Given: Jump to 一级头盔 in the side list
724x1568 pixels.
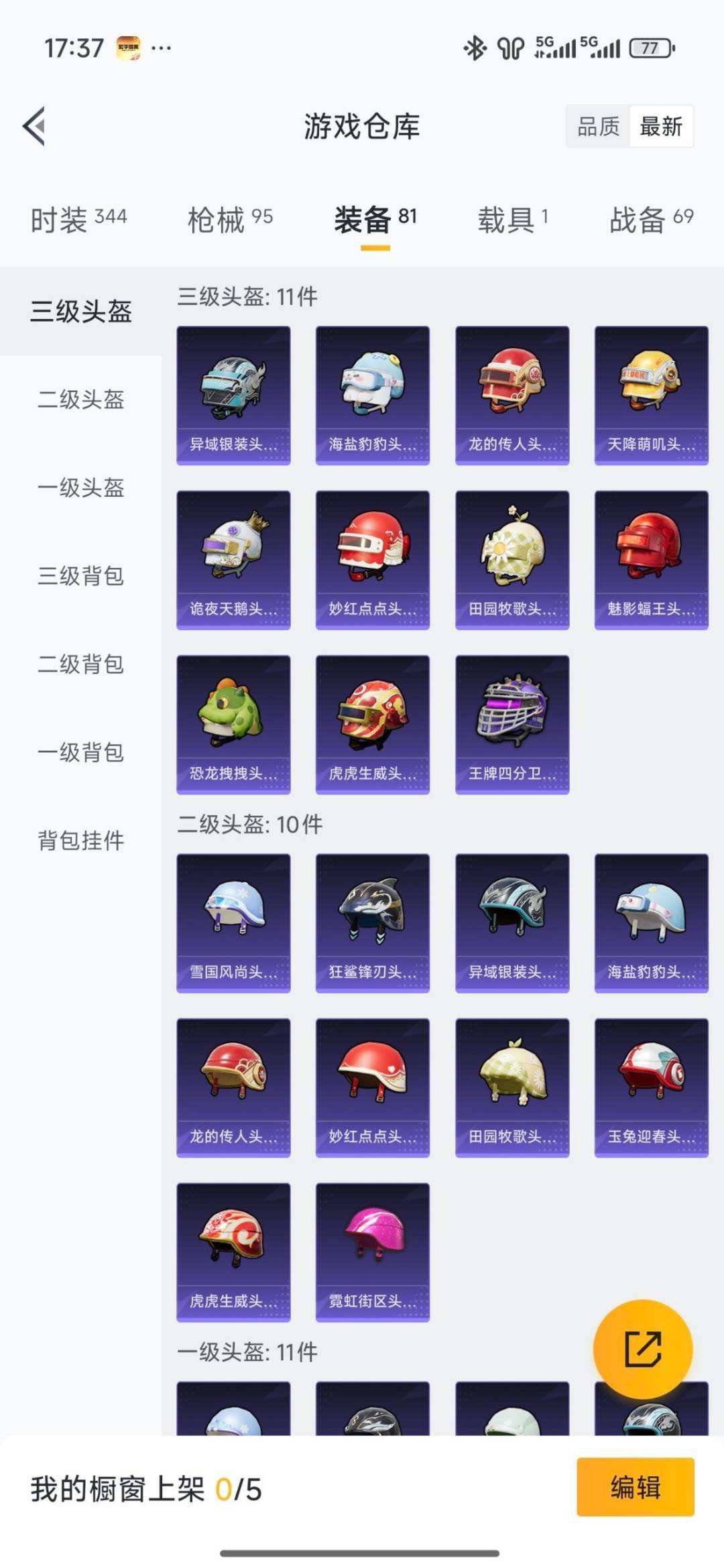Looking at the screenshot, I should click(81, 487).
